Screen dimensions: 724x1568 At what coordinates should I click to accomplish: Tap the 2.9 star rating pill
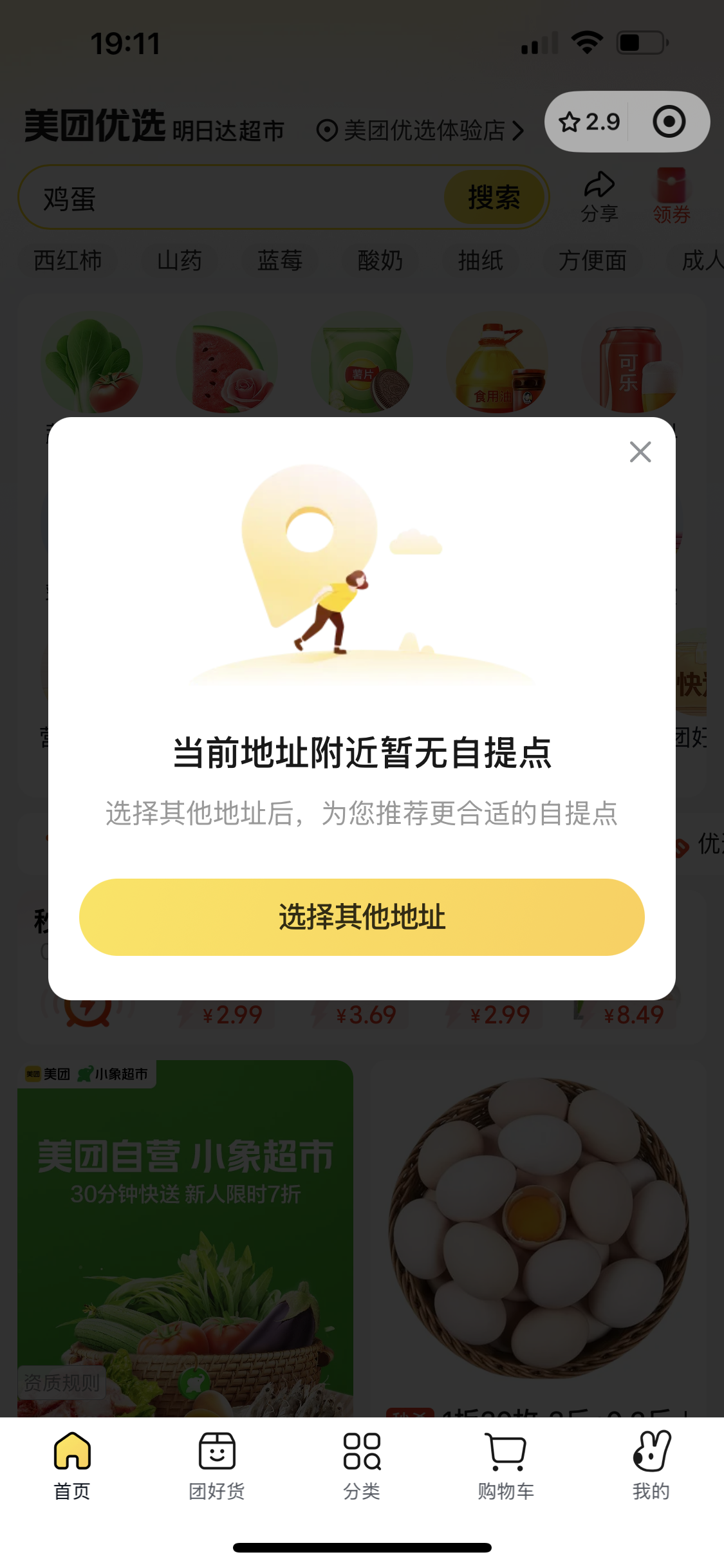click(588, 122)
